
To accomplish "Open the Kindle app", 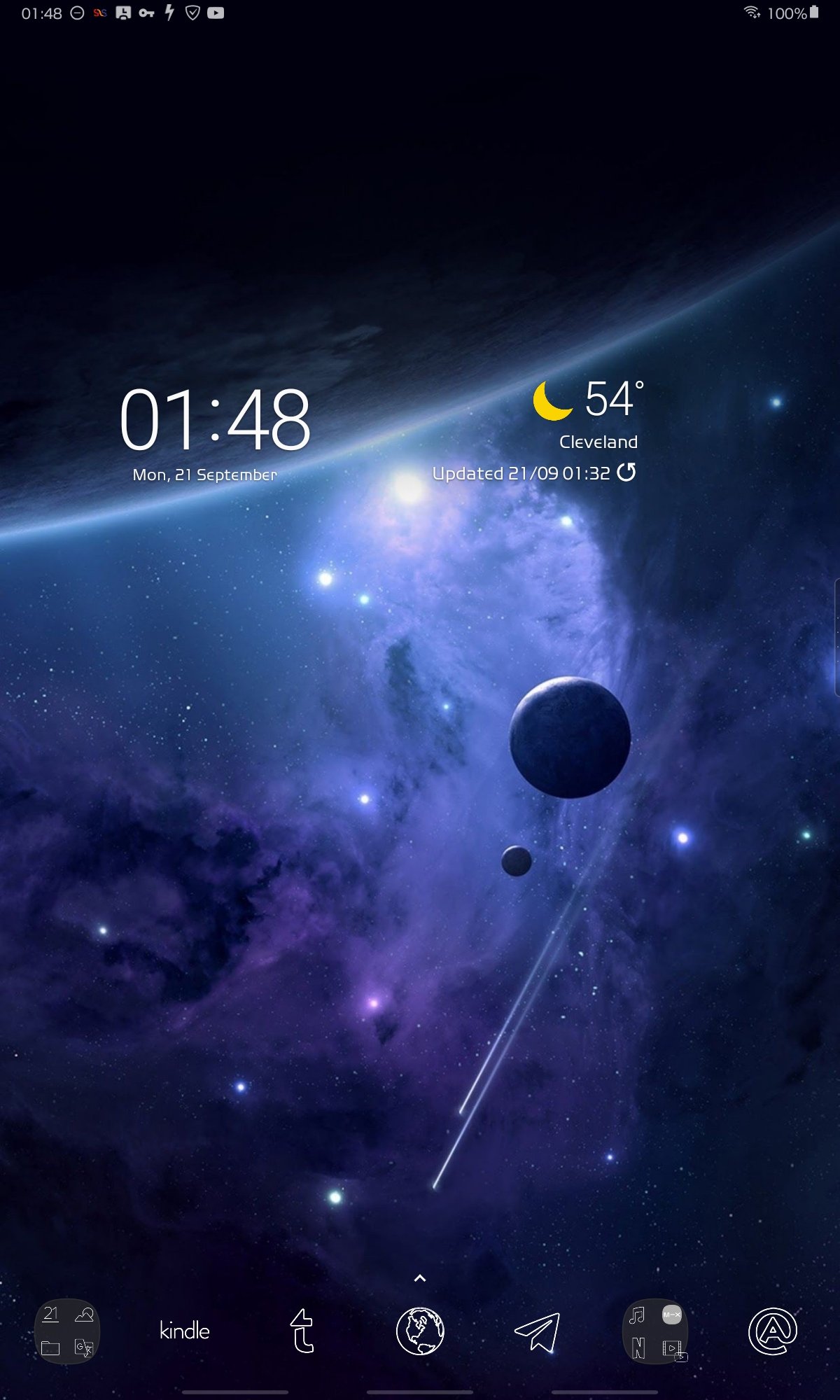I will point(185,1331).
